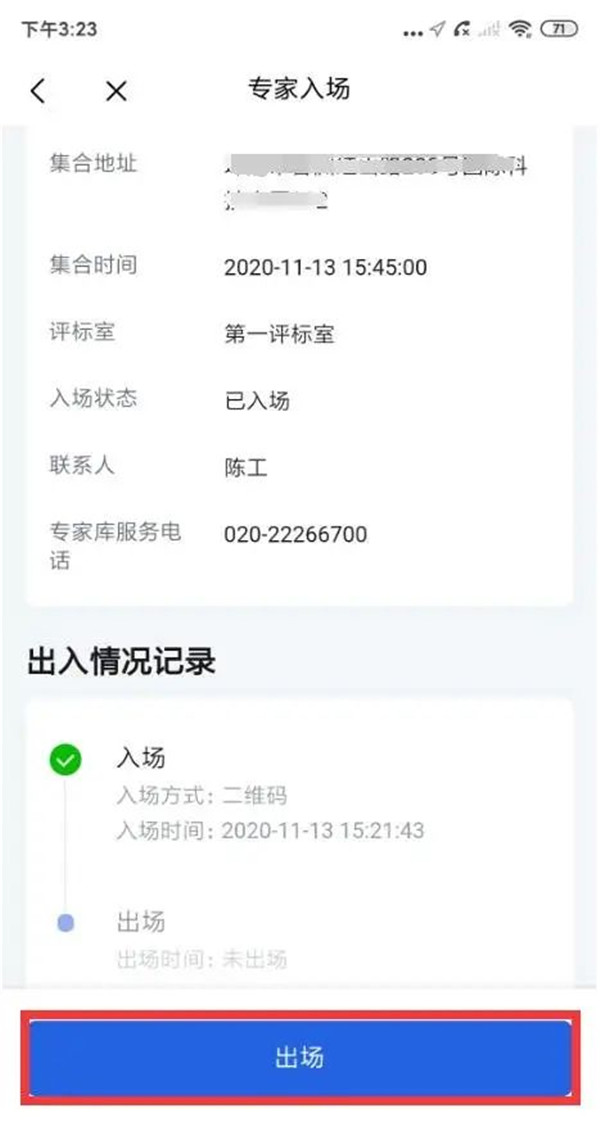
Task: Close the 专家入场 page
Action: click(x=116, y=90)
